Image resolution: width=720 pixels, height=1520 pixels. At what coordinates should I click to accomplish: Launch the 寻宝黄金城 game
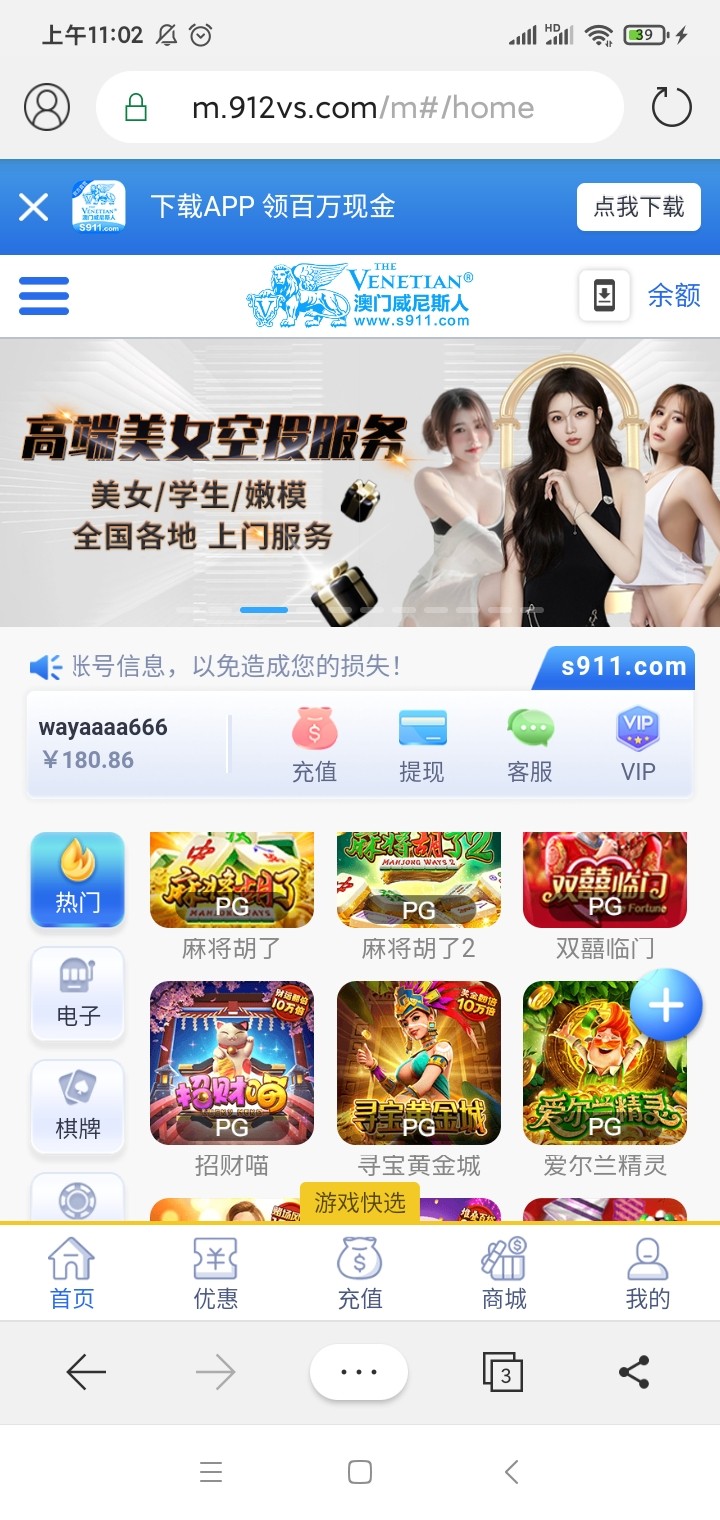(419, 1062)
